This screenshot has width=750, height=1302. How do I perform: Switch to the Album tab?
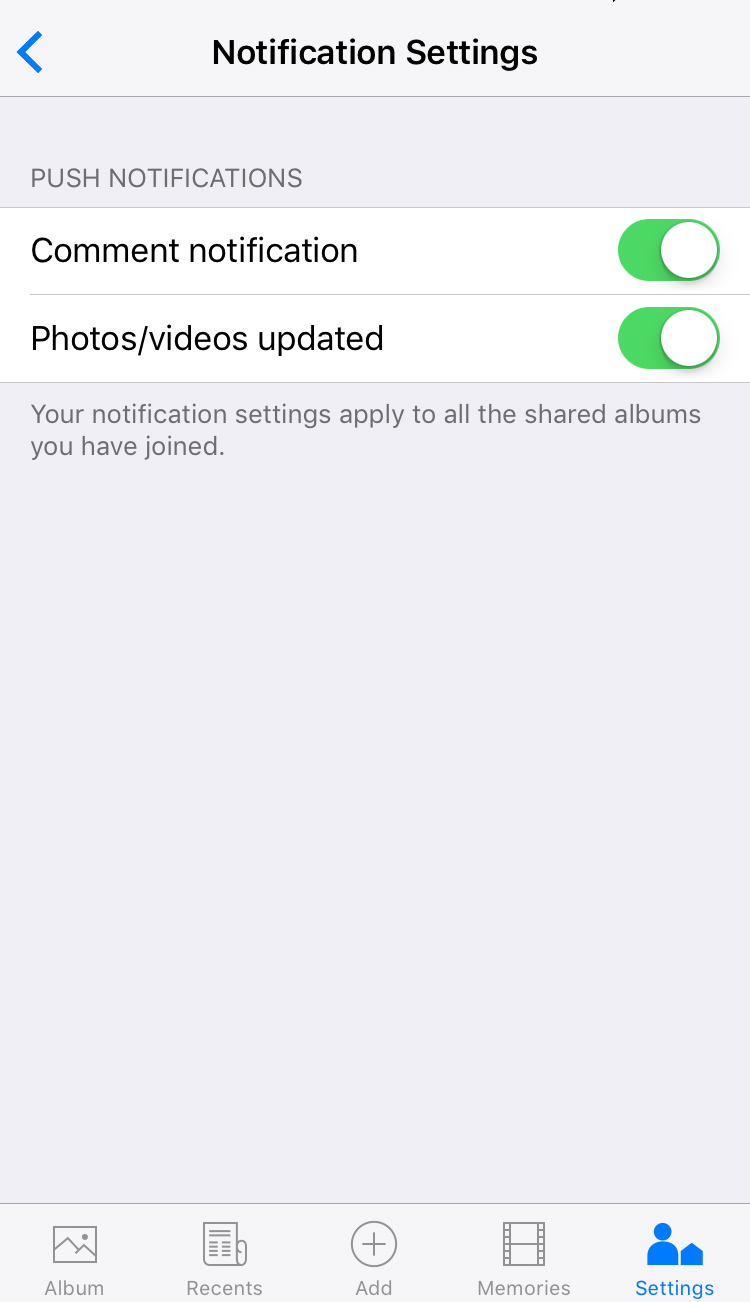(x=74, y=1258)
